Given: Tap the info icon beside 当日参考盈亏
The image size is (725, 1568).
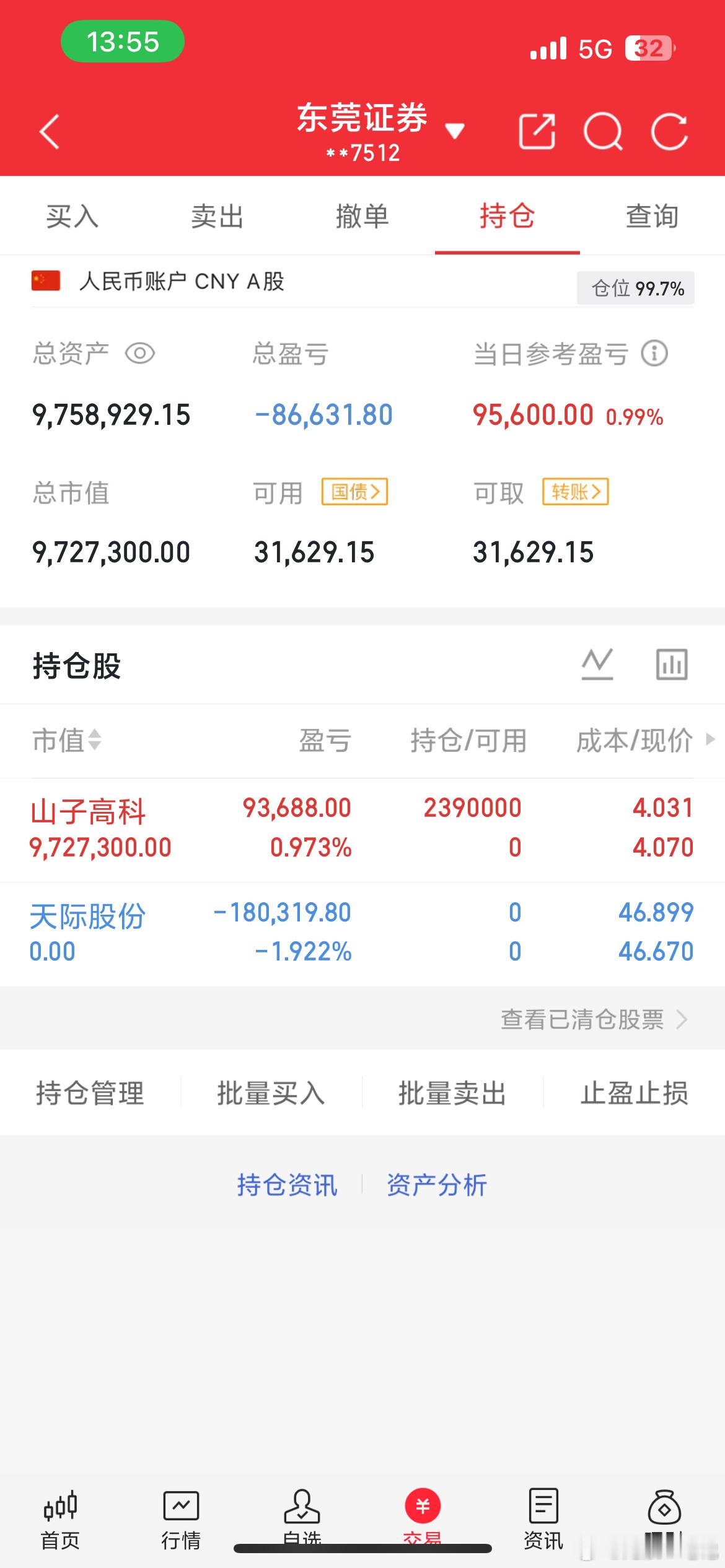Looking at the screenshot, I should click(x=657, y=354).
